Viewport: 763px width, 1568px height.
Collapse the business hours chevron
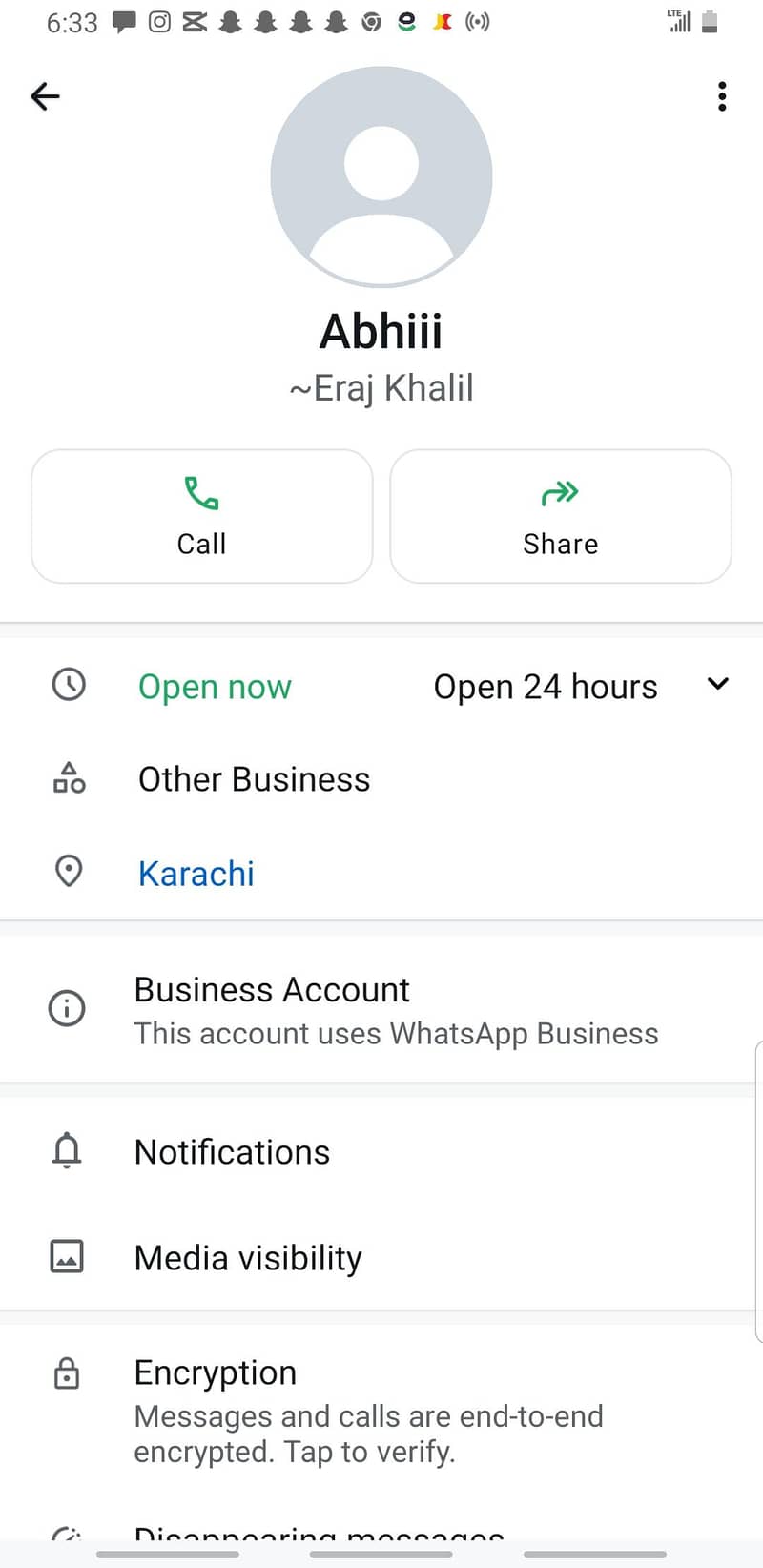click(x=717, y=684)
